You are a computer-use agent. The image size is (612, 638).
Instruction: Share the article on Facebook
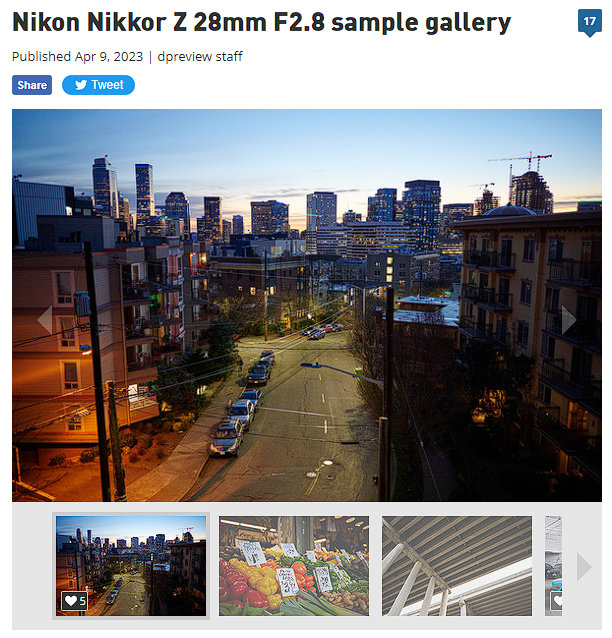[x=32, y=85]
